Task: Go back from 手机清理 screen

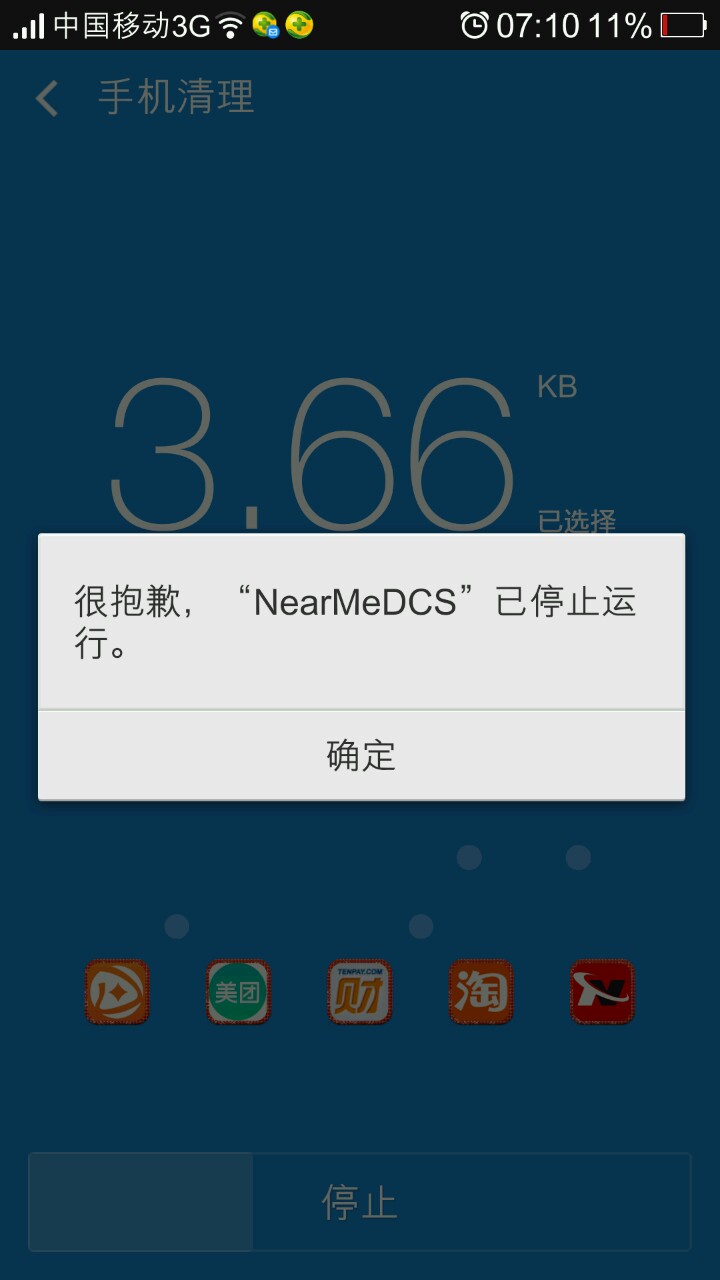Action: 47,98
